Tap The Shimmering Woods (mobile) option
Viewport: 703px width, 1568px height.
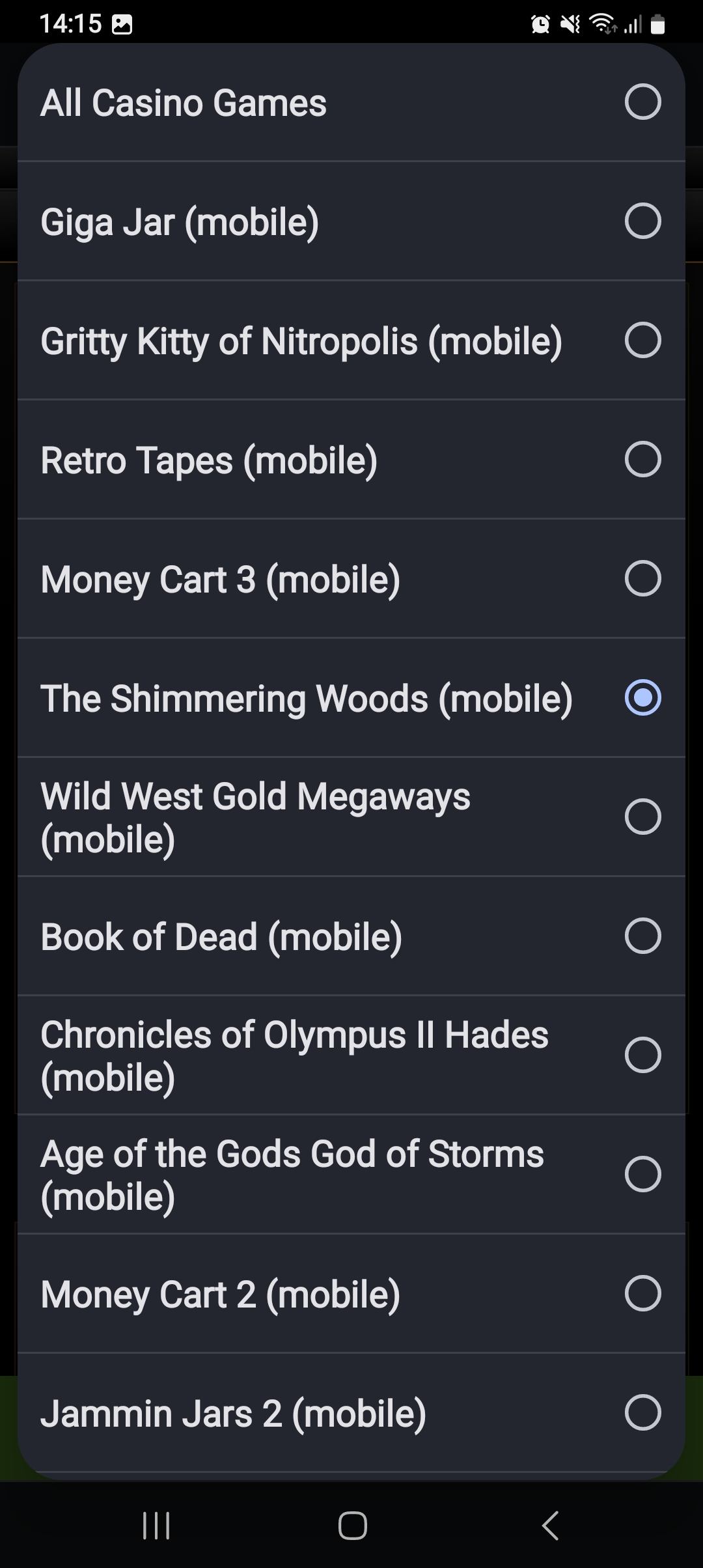click(351, 698)
